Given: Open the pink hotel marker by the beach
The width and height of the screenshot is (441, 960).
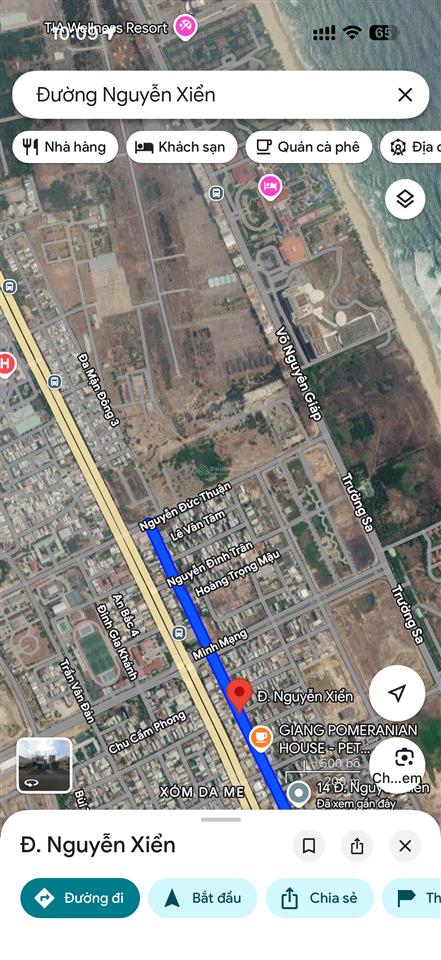Looking at the screenshot, I should click(271, 184).
